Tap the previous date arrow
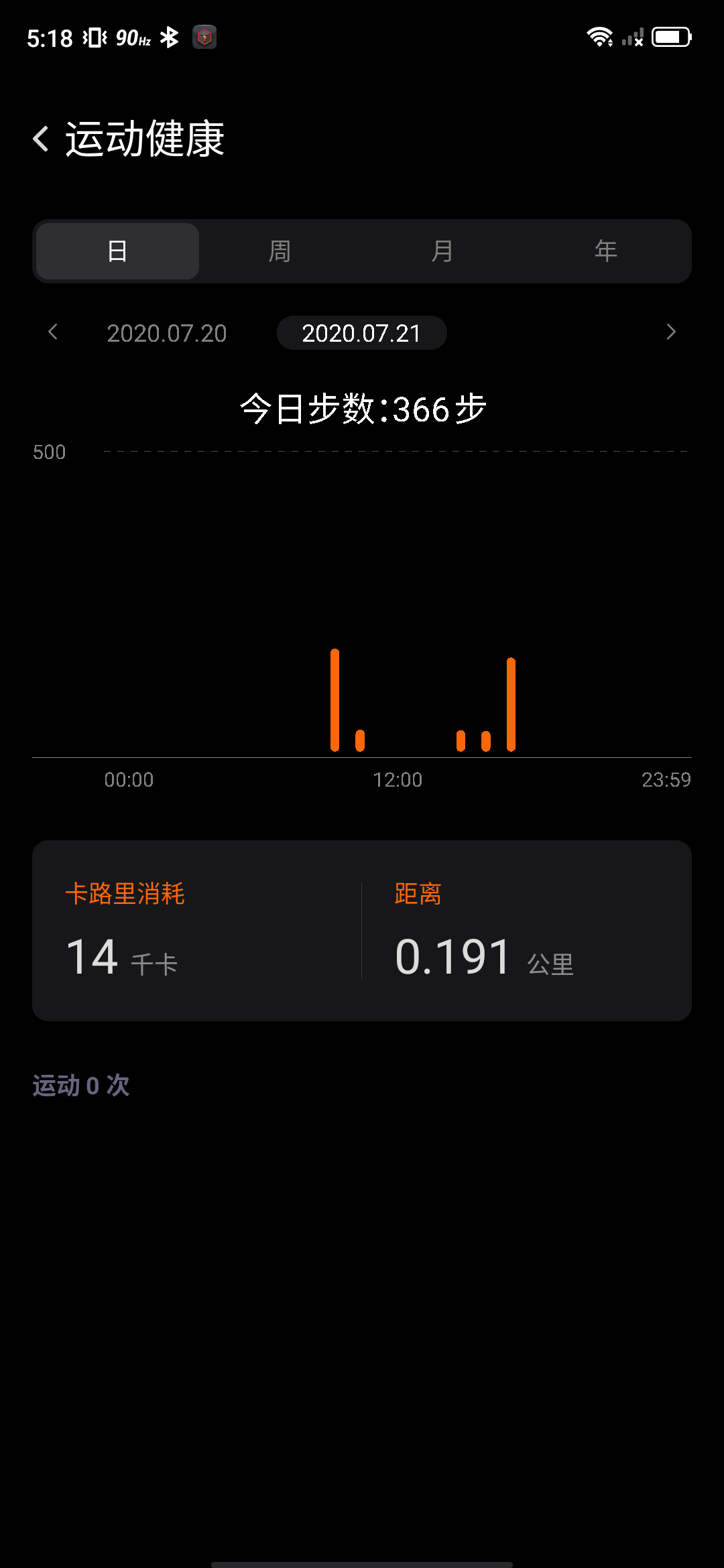Image resolution: width=724 pixels, height=1568 pixels. pyautogui.click(x=53, y=332)
